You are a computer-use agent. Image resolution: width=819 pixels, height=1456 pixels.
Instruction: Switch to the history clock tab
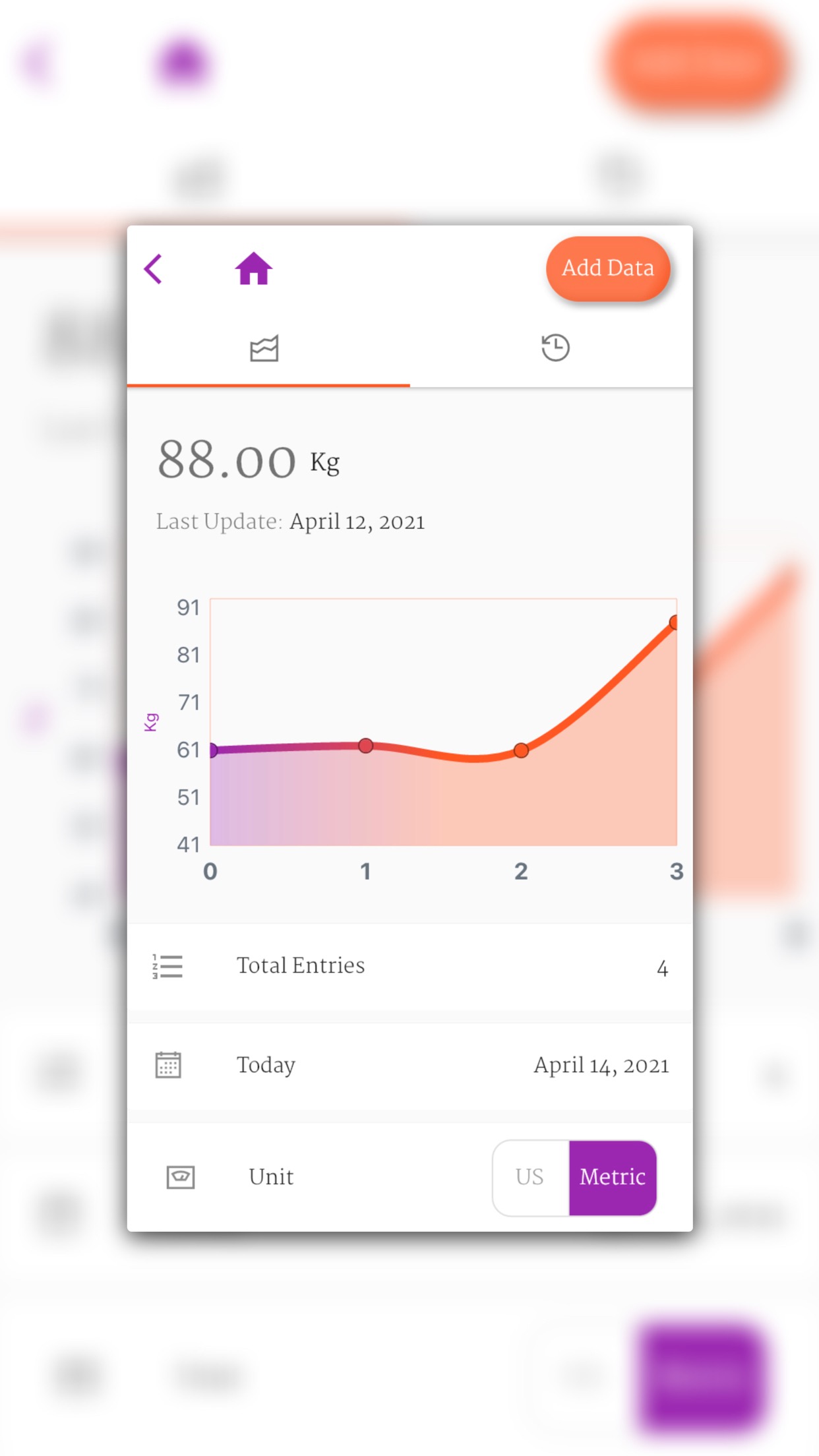click(555, 348)
